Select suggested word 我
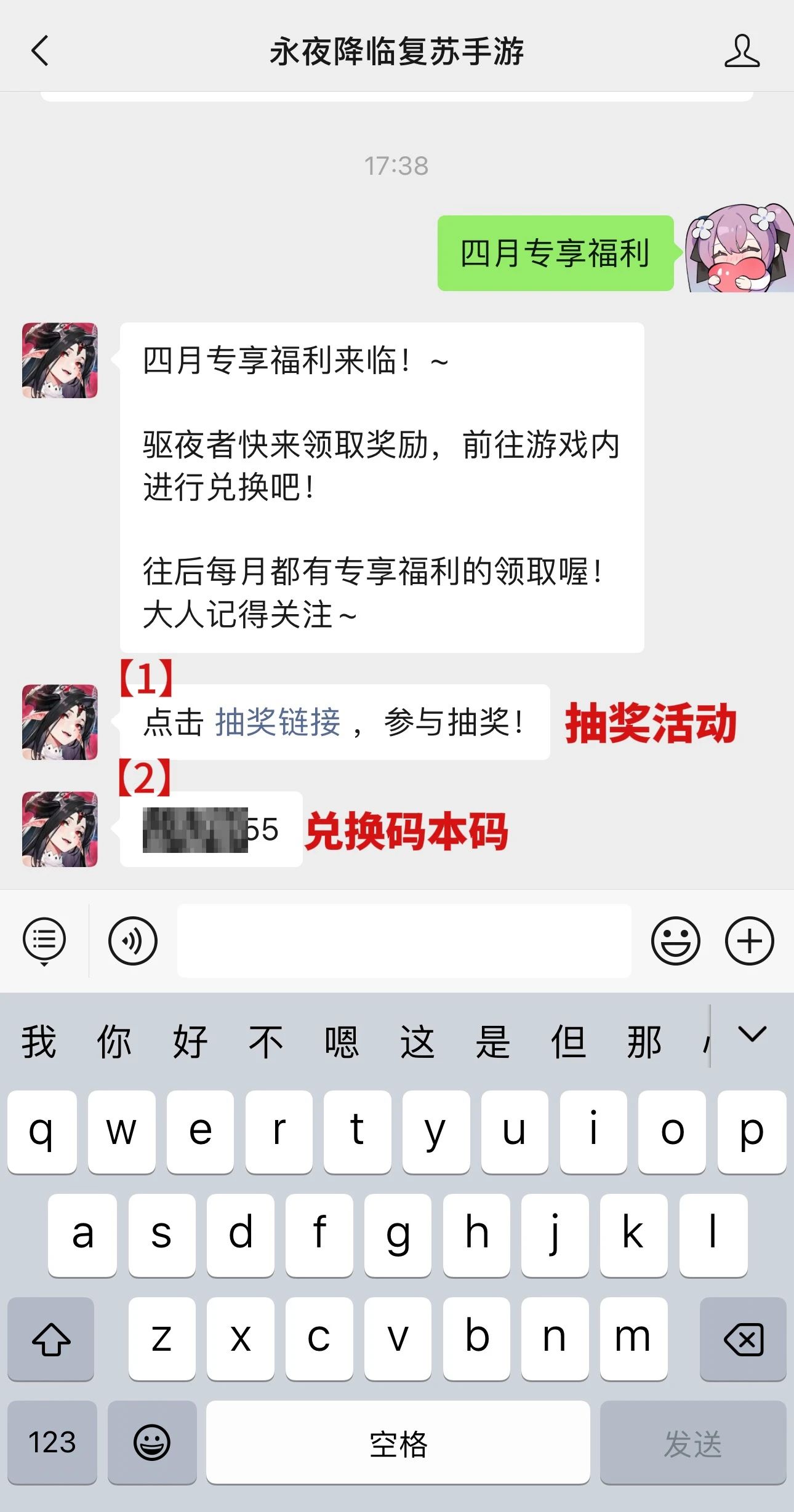 tap(39, 1042)
